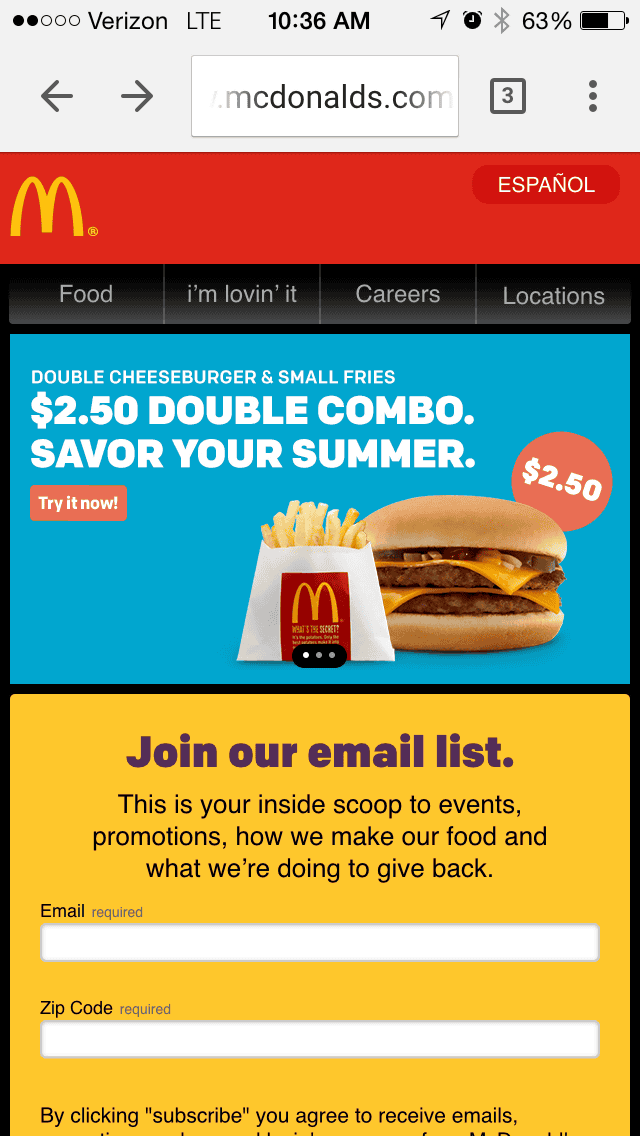Open the i'm lovin' it section
Viewport: 640px width, 1136px height.
pyautogui.click(x=242, y=294)
